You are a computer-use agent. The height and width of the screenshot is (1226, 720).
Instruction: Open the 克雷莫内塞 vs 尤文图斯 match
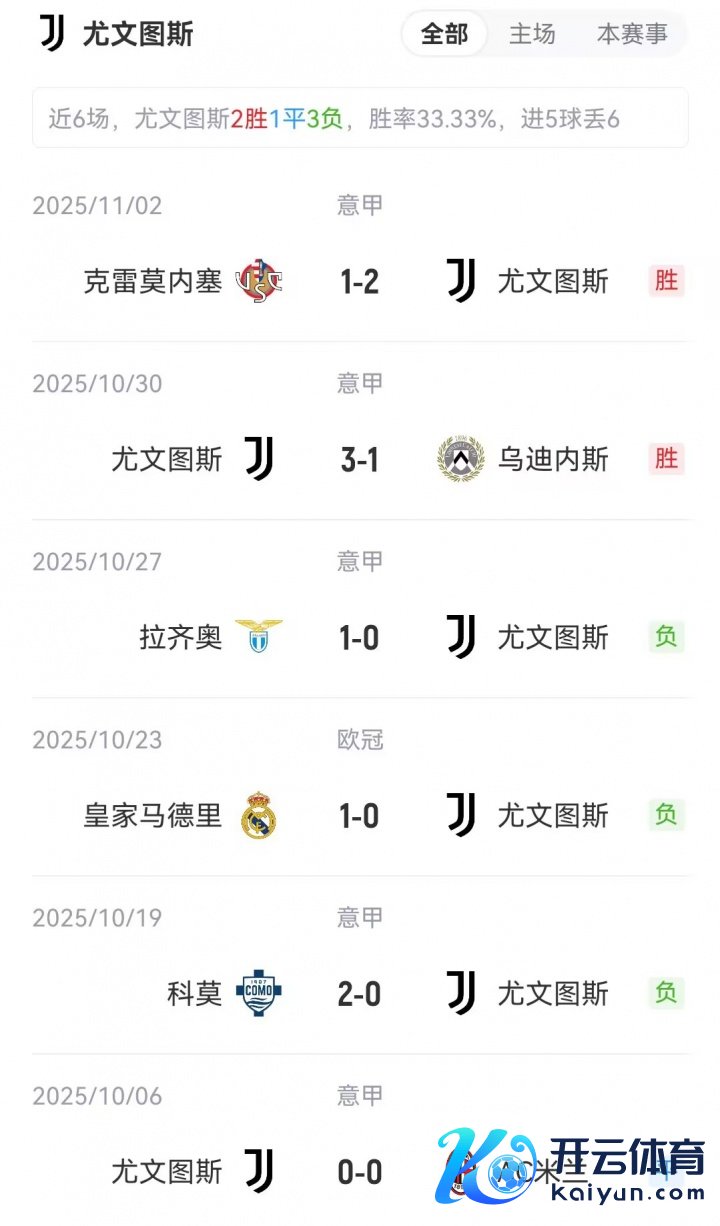coord(359,282)
